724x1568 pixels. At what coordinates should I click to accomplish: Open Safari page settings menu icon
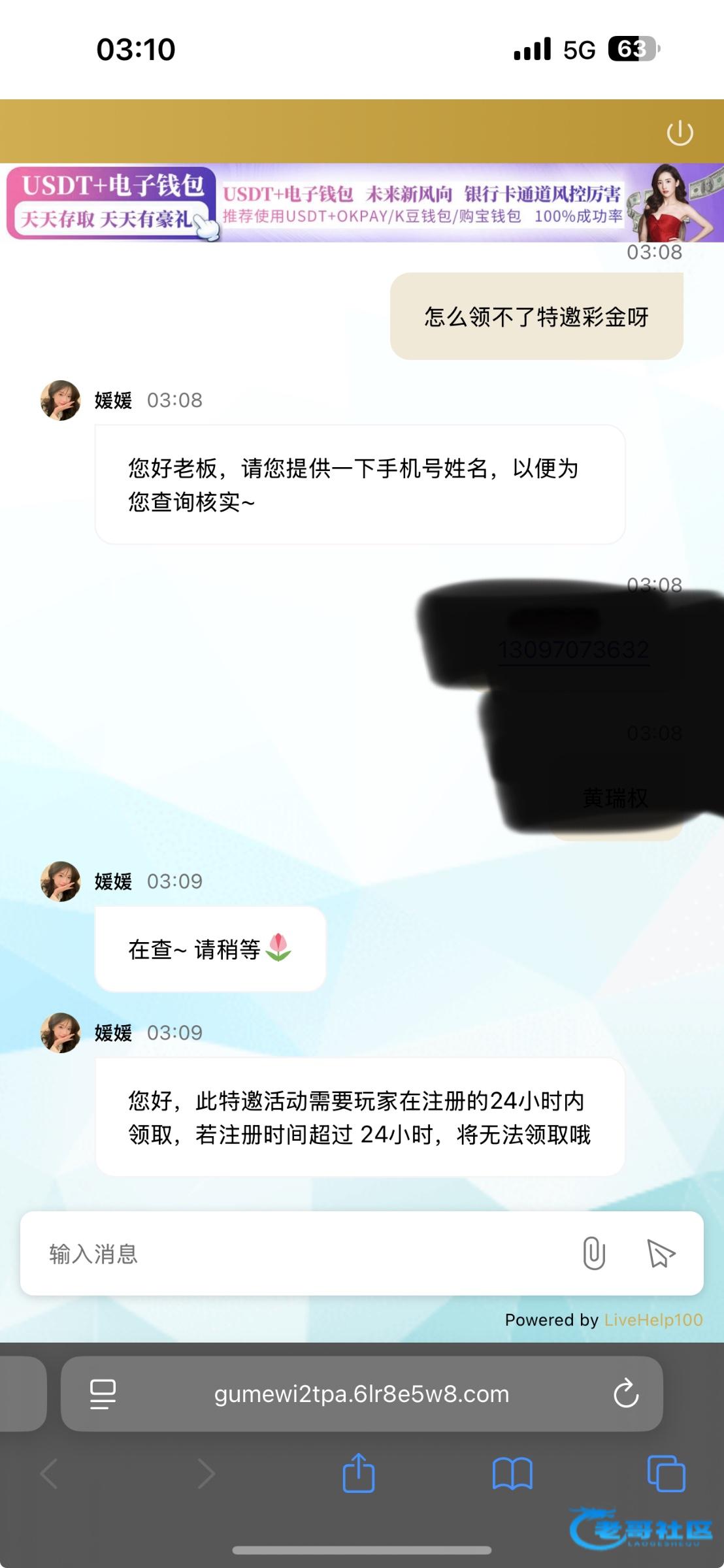103,1394
